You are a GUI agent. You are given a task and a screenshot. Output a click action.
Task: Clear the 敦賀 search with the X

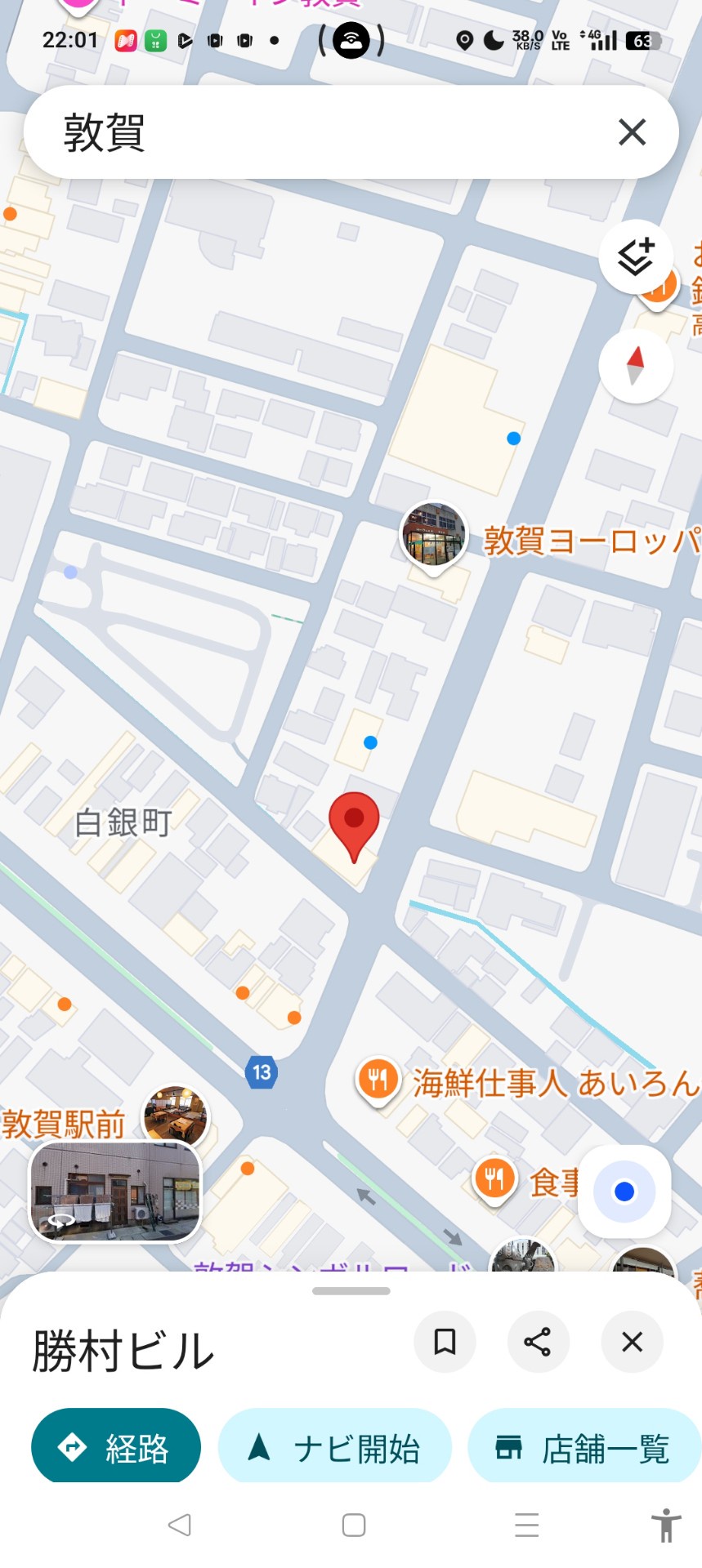click(x=632, y=131)
